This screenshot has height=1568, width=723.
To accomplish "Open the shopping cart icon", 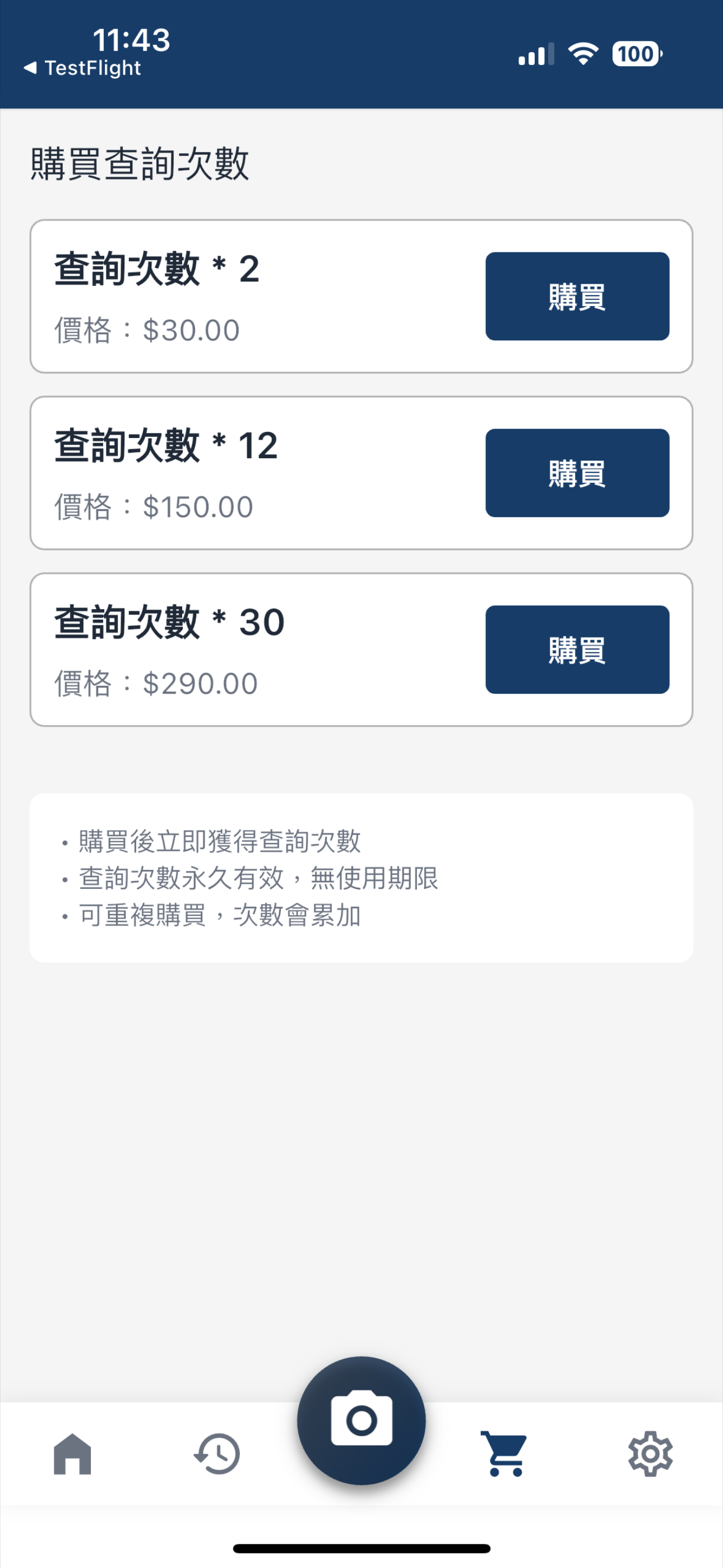I will click(503, 1454).
